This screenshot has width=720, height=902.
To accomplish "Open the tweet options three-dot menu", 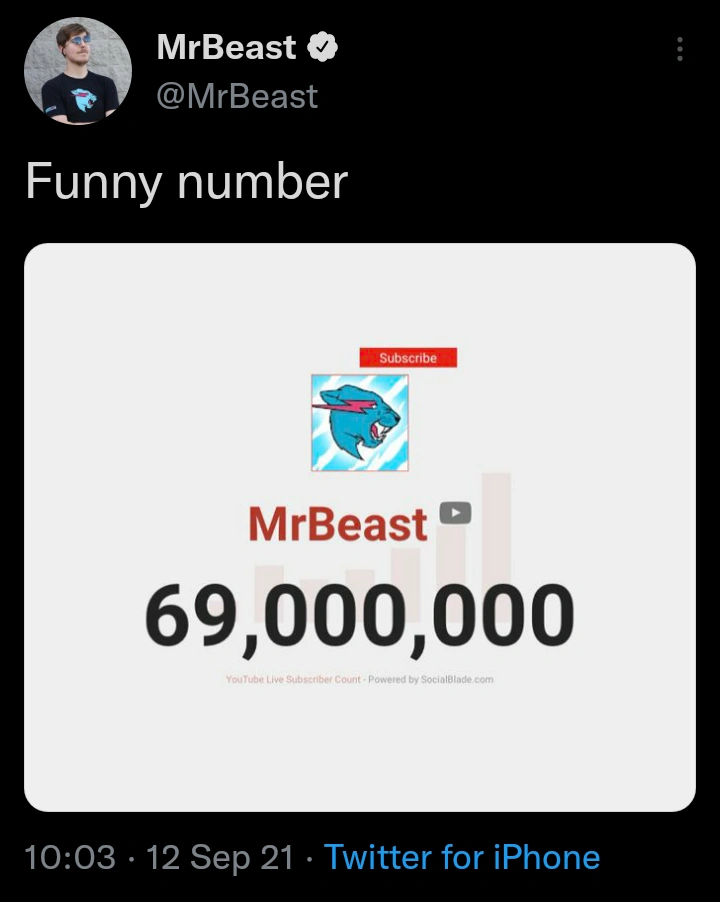I will (679, 50).
